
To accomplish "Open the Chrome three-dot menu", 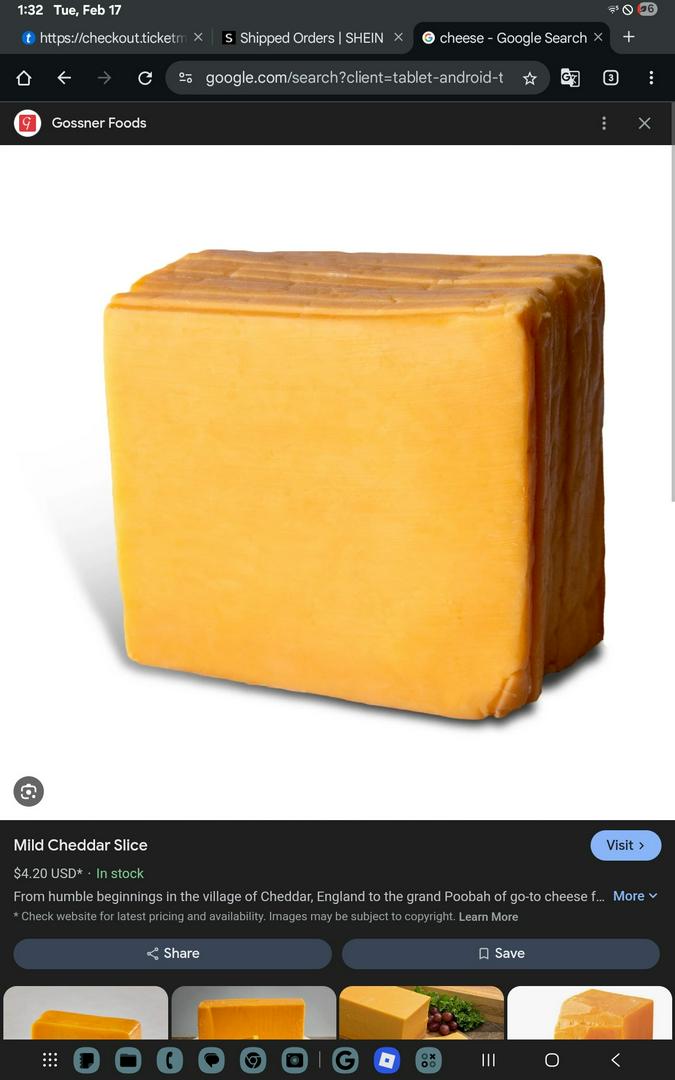I will 651,78.
